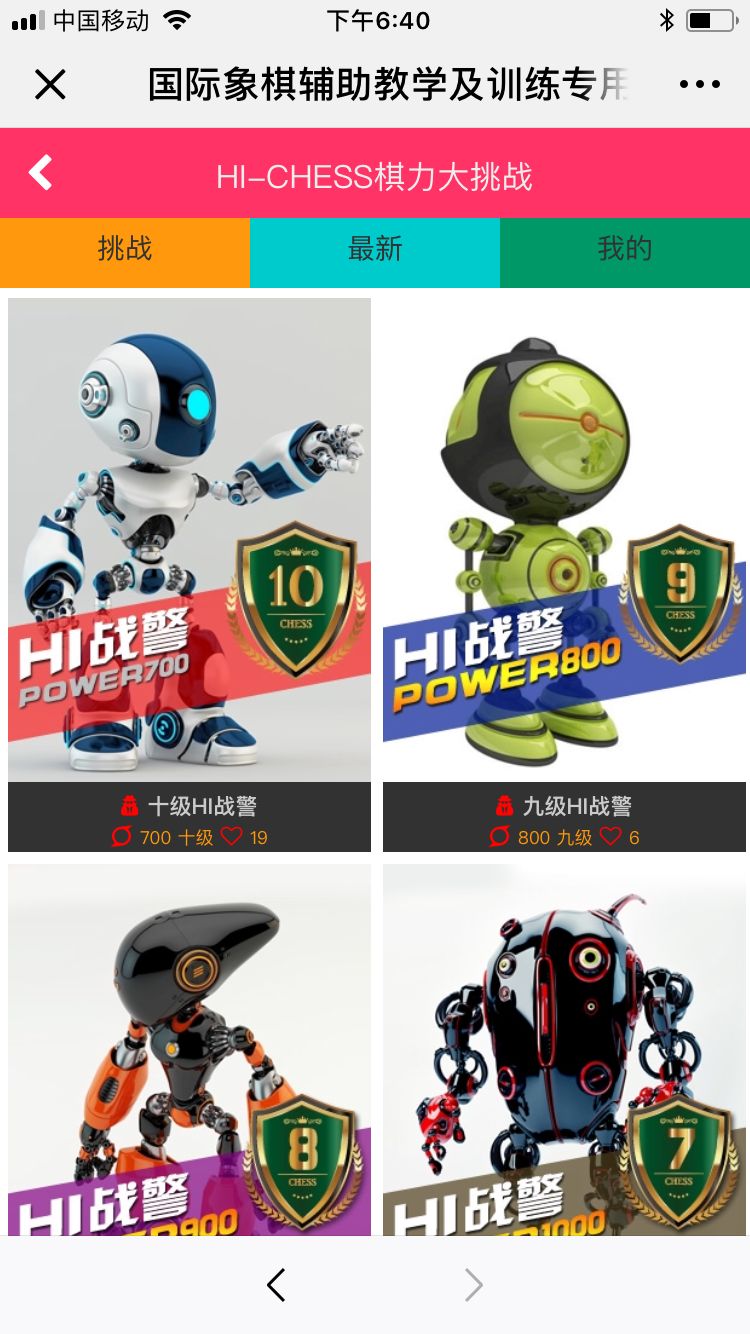
Task: Open the 我的 tab
Action: point(624,249)
